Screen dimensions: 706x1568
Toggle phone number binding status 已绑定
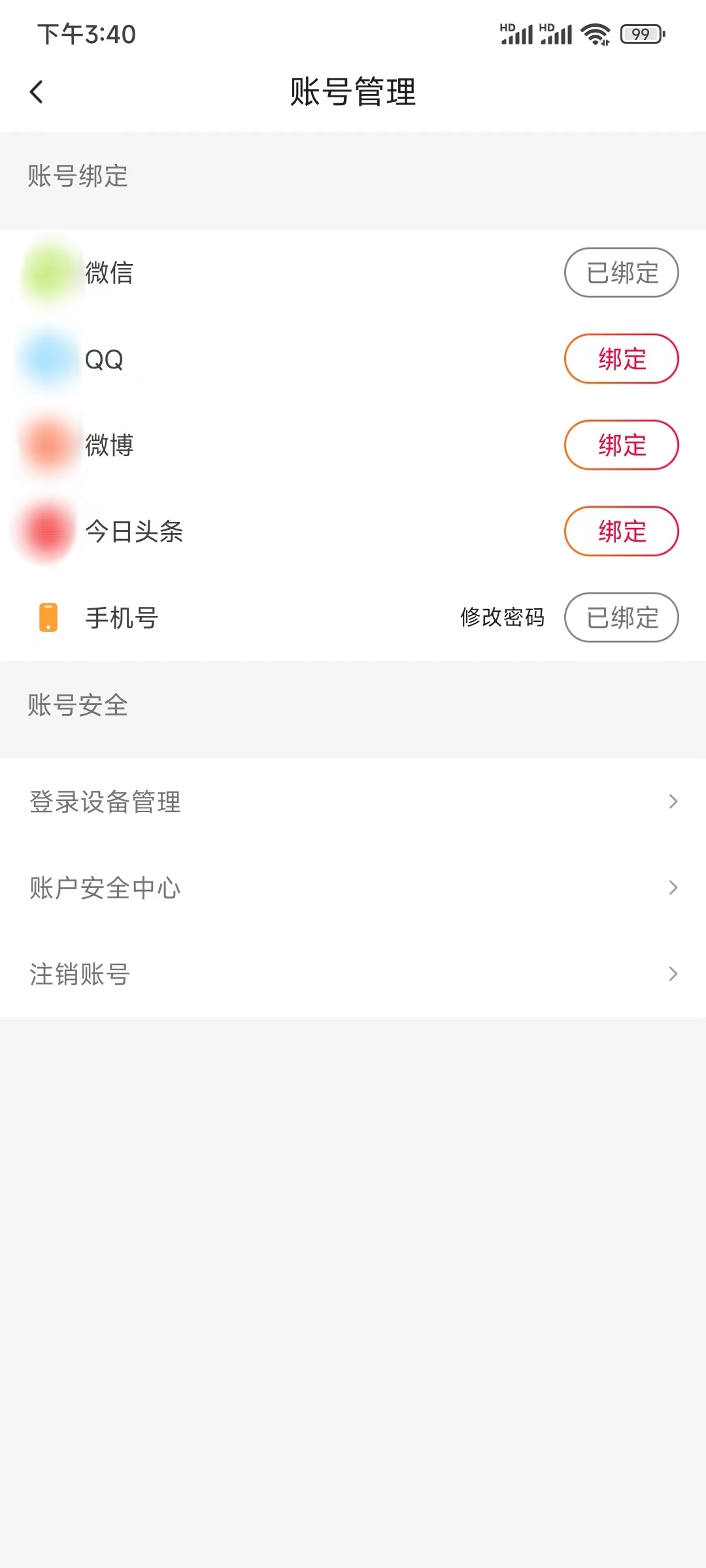620,617
